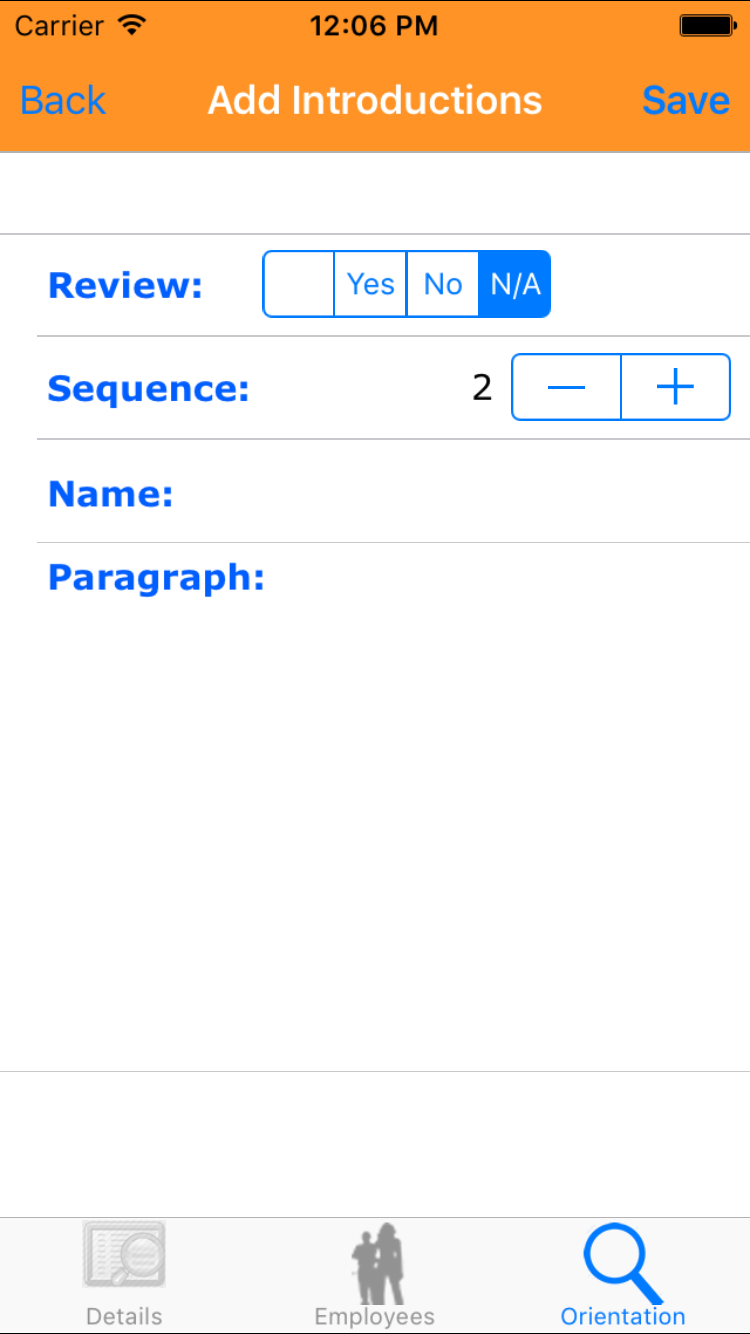750x1334 pixels.
Task: Select the blank Review segment
Action: point(298,284)
